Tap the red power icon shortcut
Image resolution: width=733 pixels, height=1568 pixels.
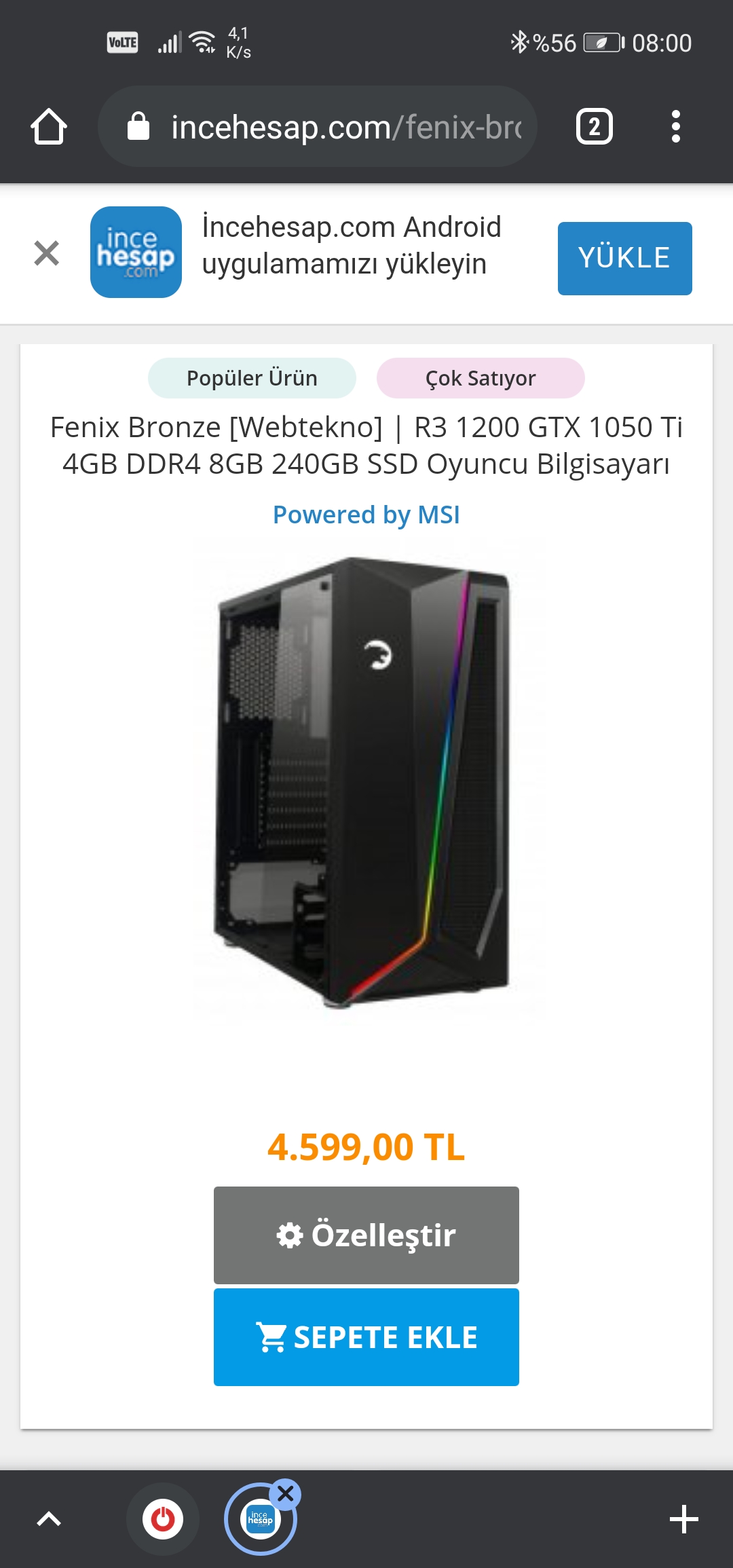(x=163, y=1519)
